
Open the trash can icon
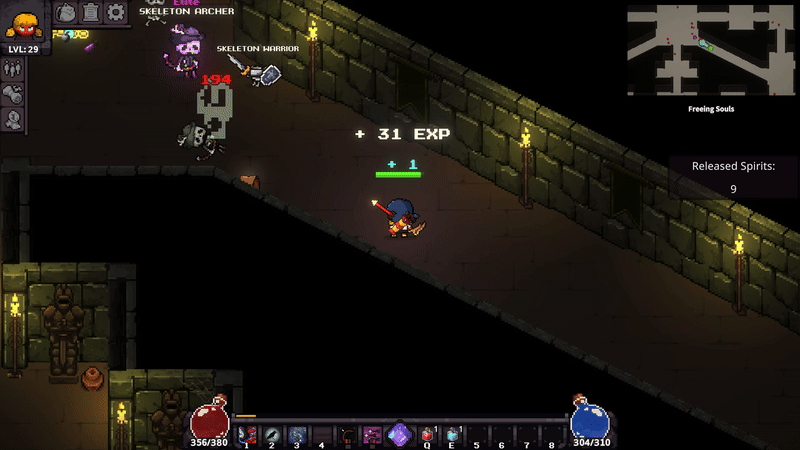(x=91, y=12)
